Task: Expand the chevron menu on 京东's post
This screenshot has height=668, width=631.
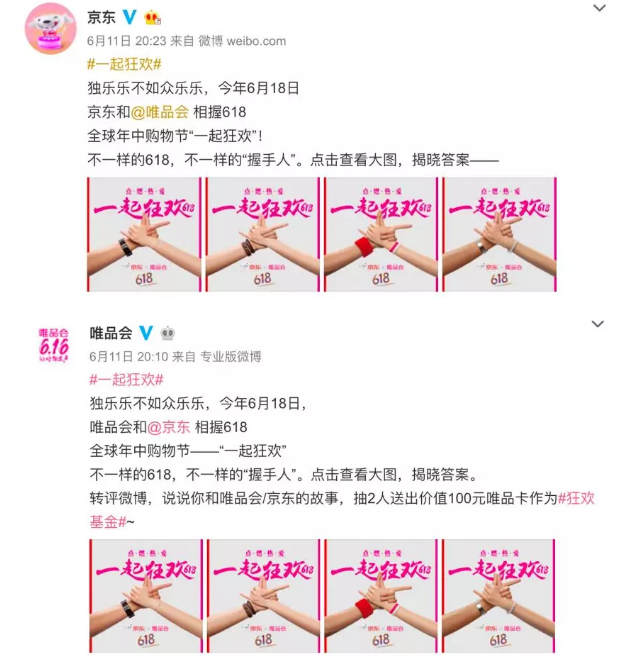Action: coord(599,8)
